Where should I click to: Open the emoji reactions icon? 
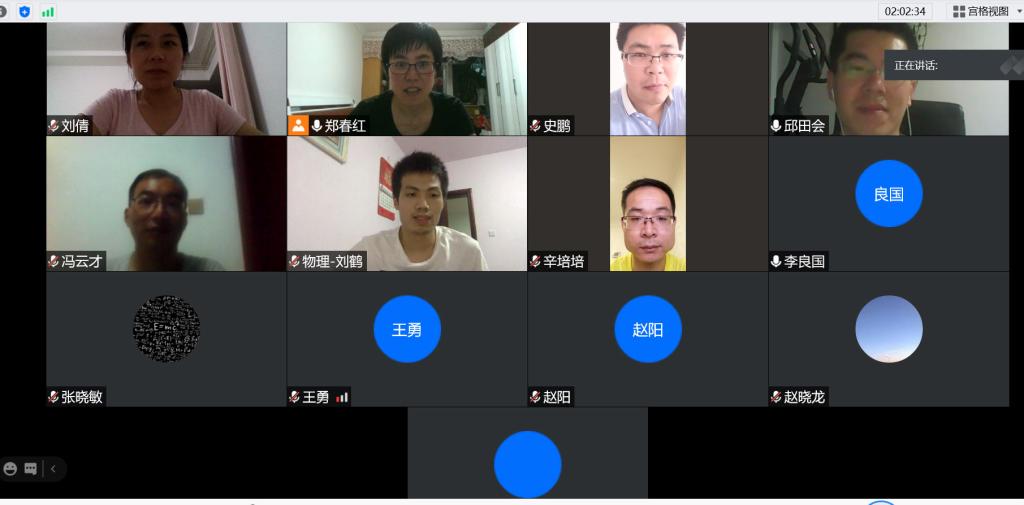pyautogui.click(x=11, y=468)
